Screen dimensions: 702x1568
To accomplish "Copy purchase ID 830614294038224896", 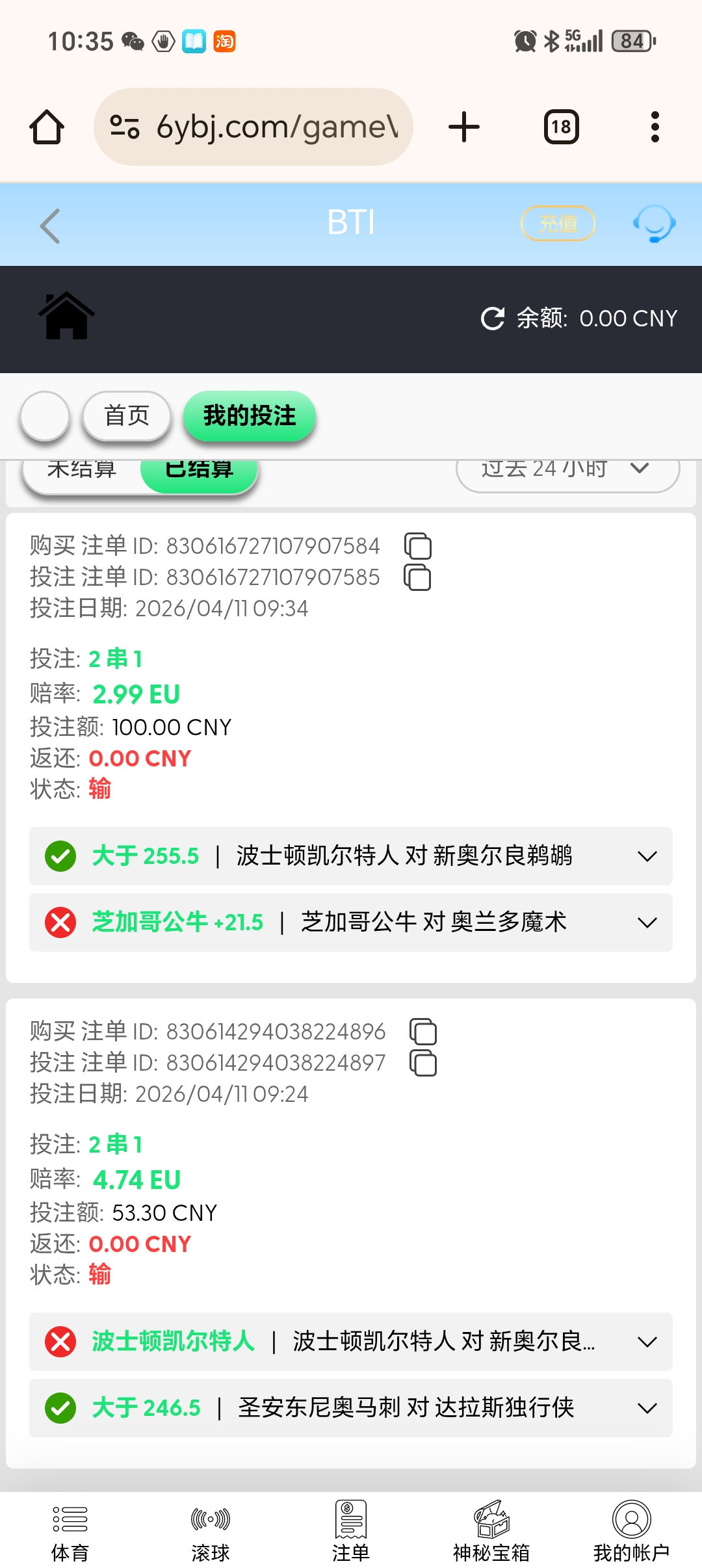I will pos(423,1032).
